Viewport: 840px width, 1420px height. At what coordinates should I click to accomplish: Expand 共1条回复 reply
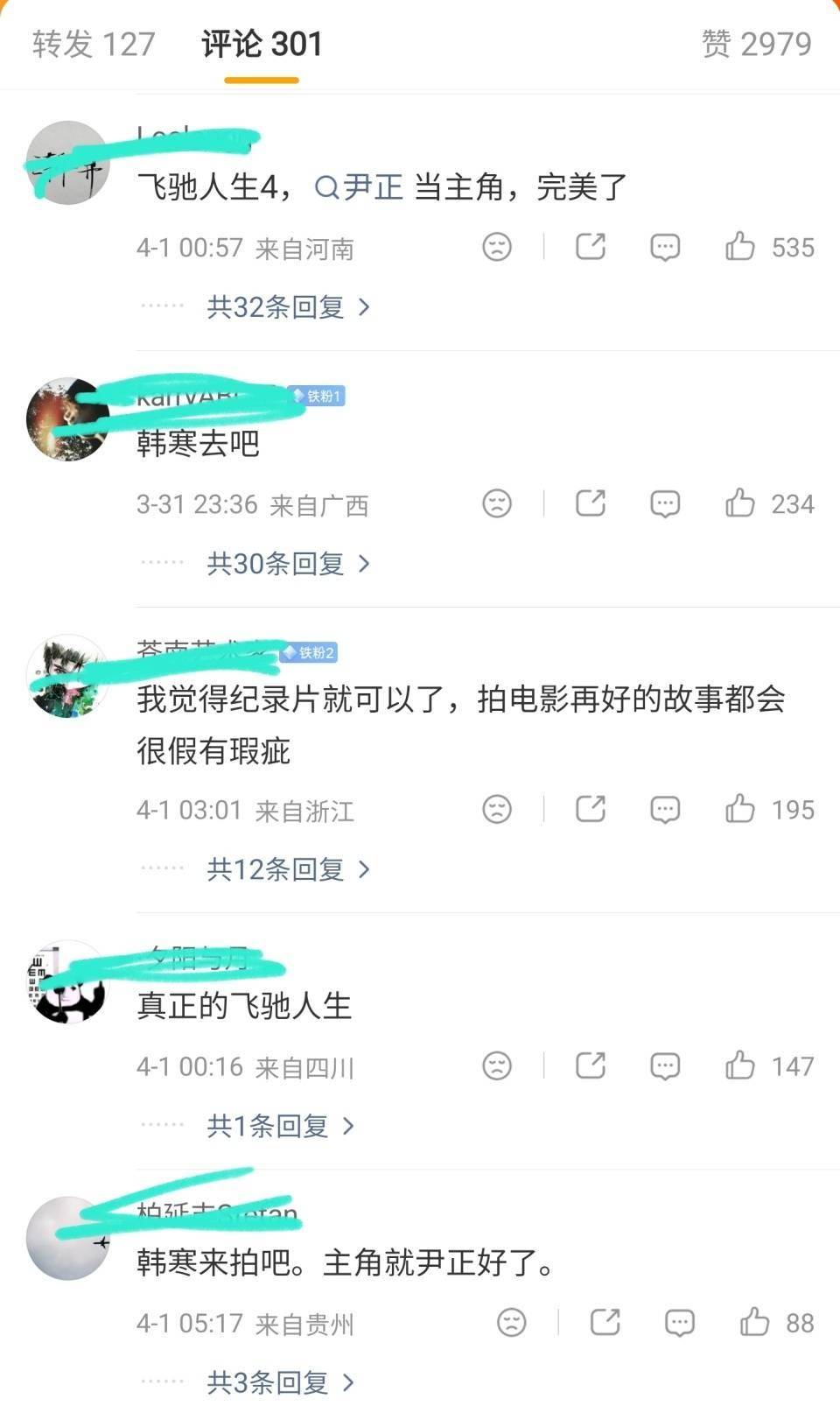point(280,1125)
